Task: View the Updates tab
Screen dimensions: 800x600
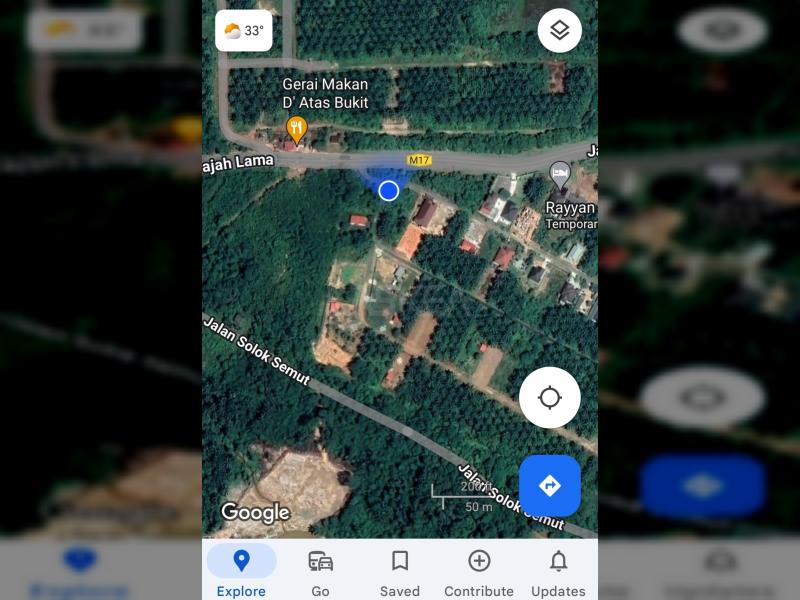Action: point(558,570)
